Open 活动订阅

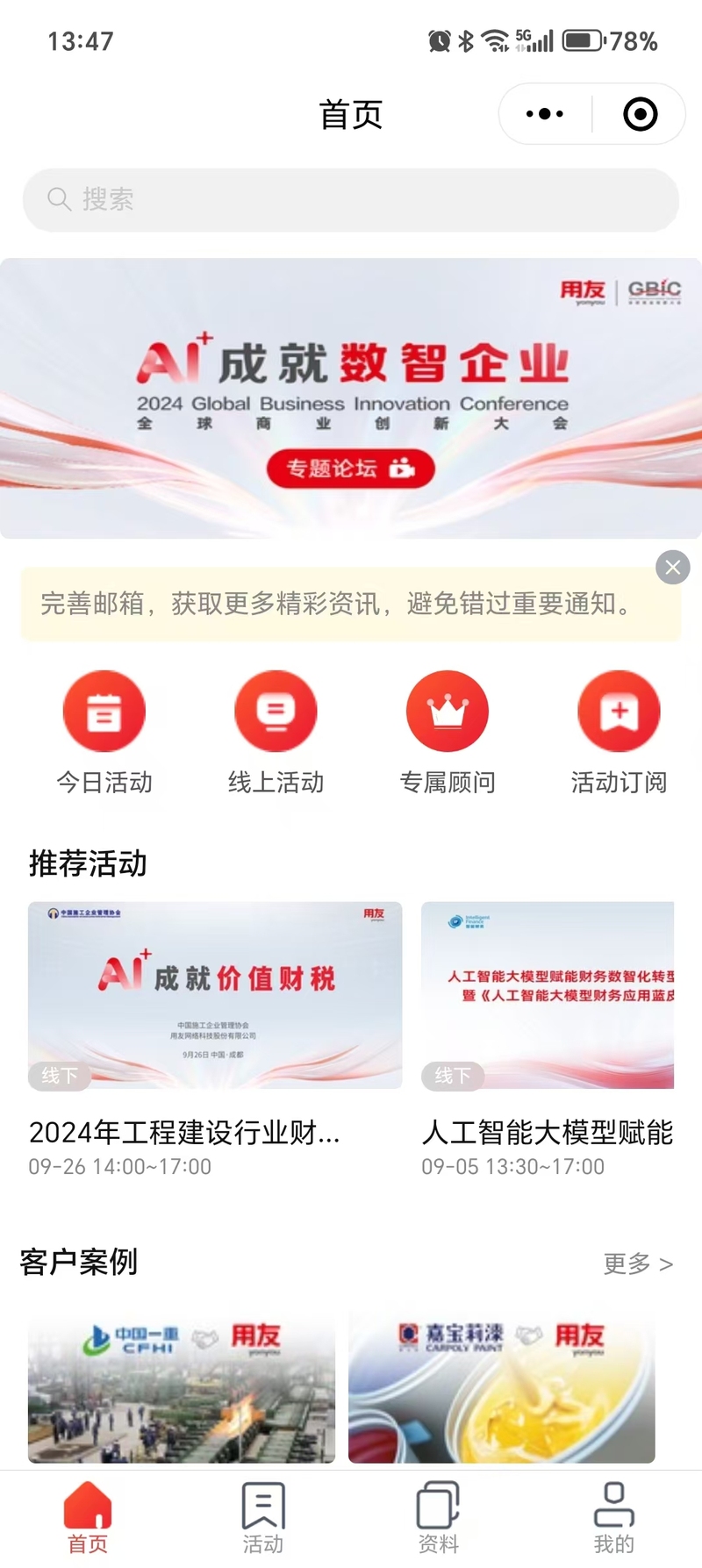(619, 732)
